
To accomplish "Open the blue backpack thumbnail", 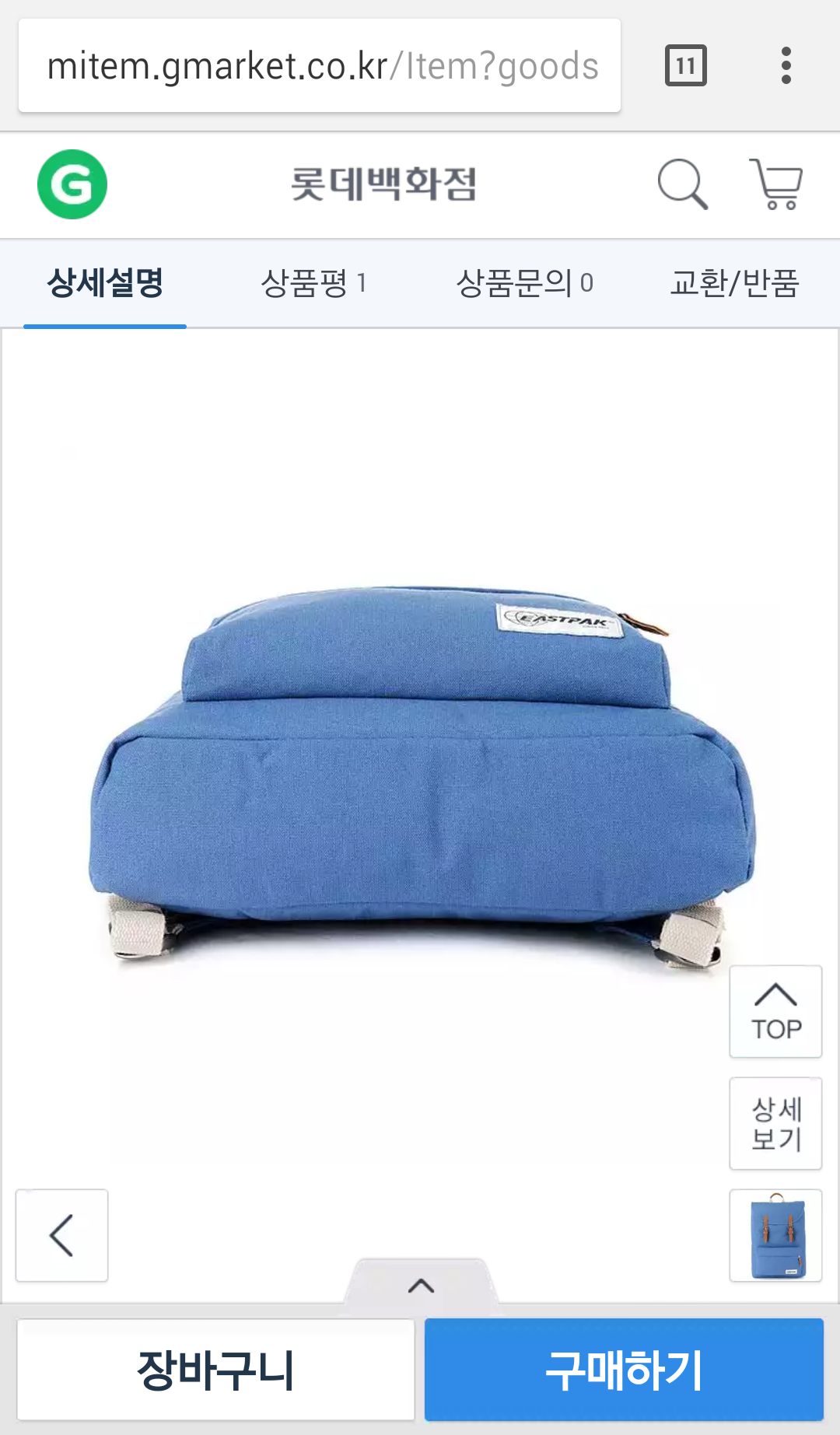I will tap(775, 1235).
